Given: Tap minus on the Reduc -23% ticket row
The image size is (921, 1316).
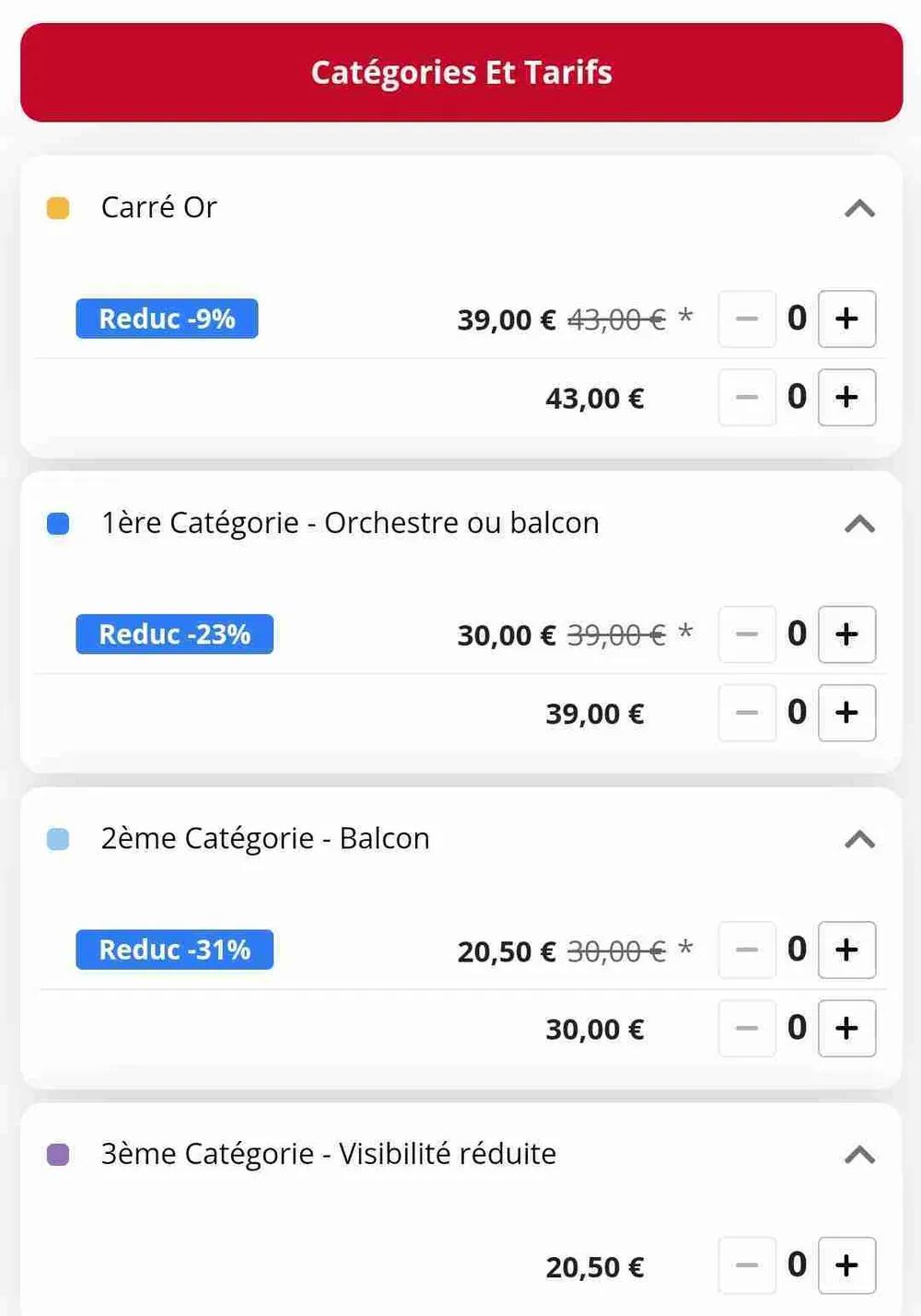Looking at the screenshot, I should (x=747, y=635).
